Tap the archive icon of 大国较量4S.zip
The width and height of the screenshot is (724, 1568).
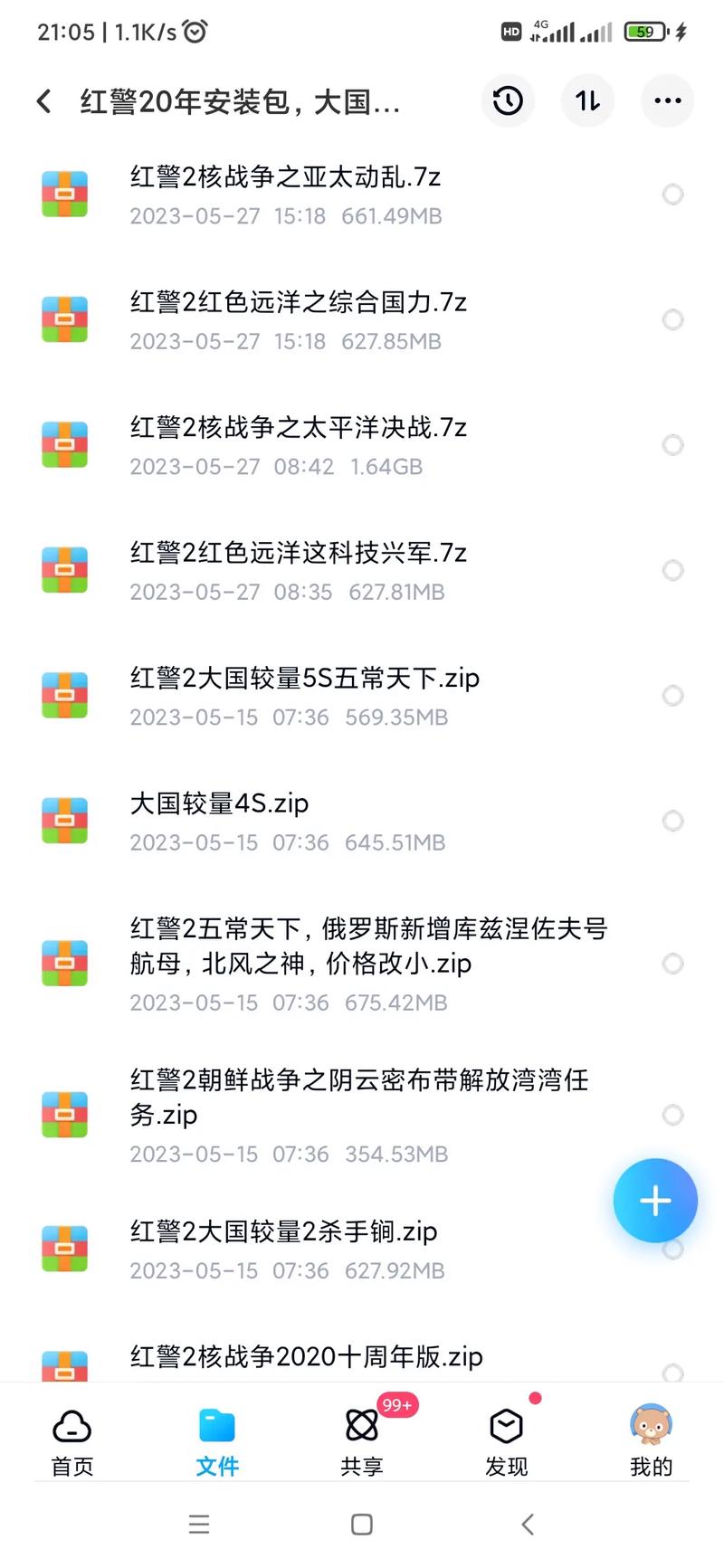pyautogui.click(x=64, y=820)
